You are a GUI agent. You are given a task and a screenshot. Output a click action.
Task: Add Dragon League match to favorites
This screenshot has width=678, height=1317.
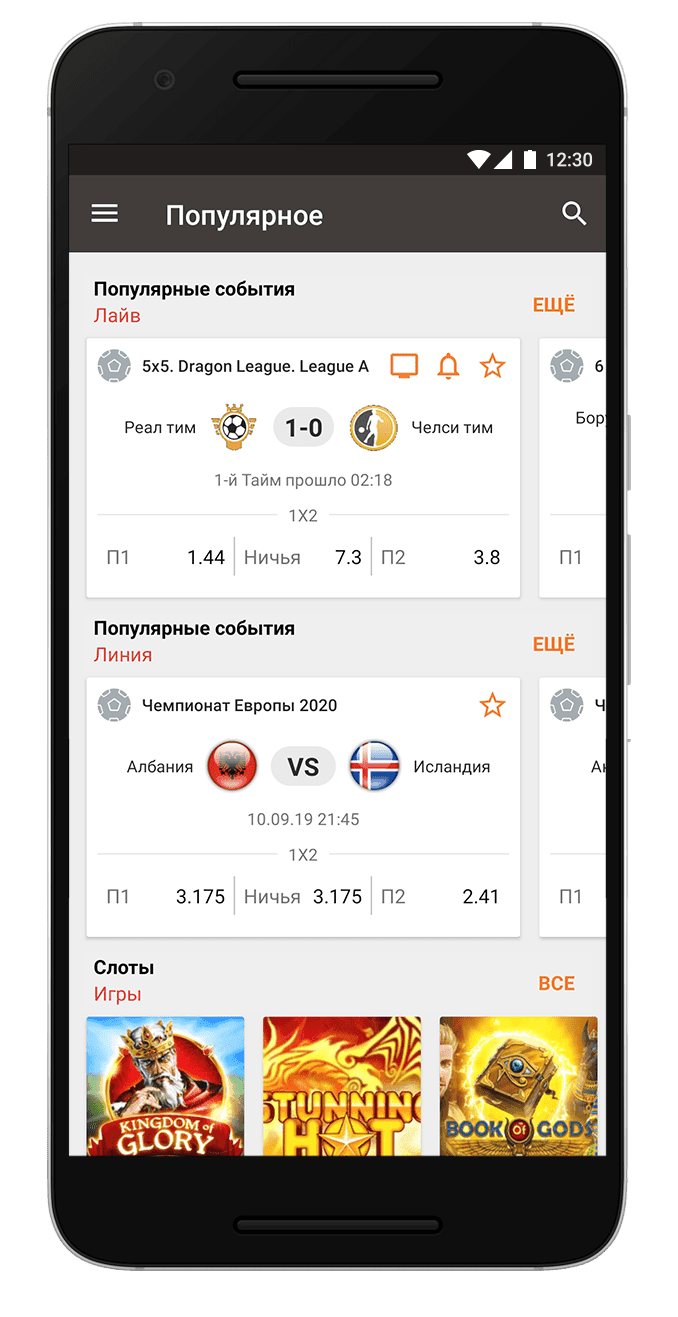point(492,366)
